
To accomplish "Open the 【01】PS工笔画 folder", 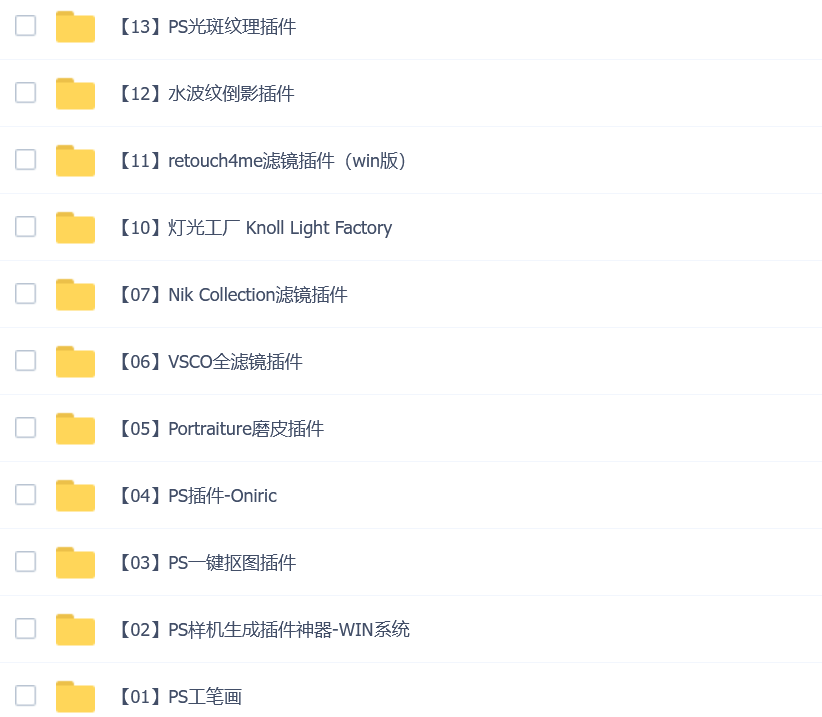I will coord(178,697).
